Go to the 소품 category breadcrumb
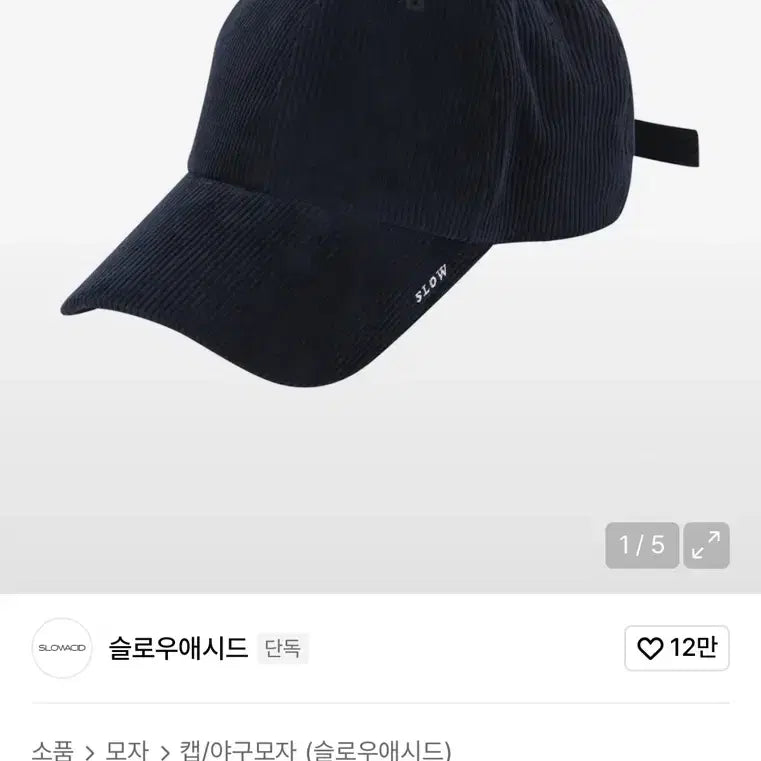This screenshot has height=761, width=761. click(x=52, y=749)
